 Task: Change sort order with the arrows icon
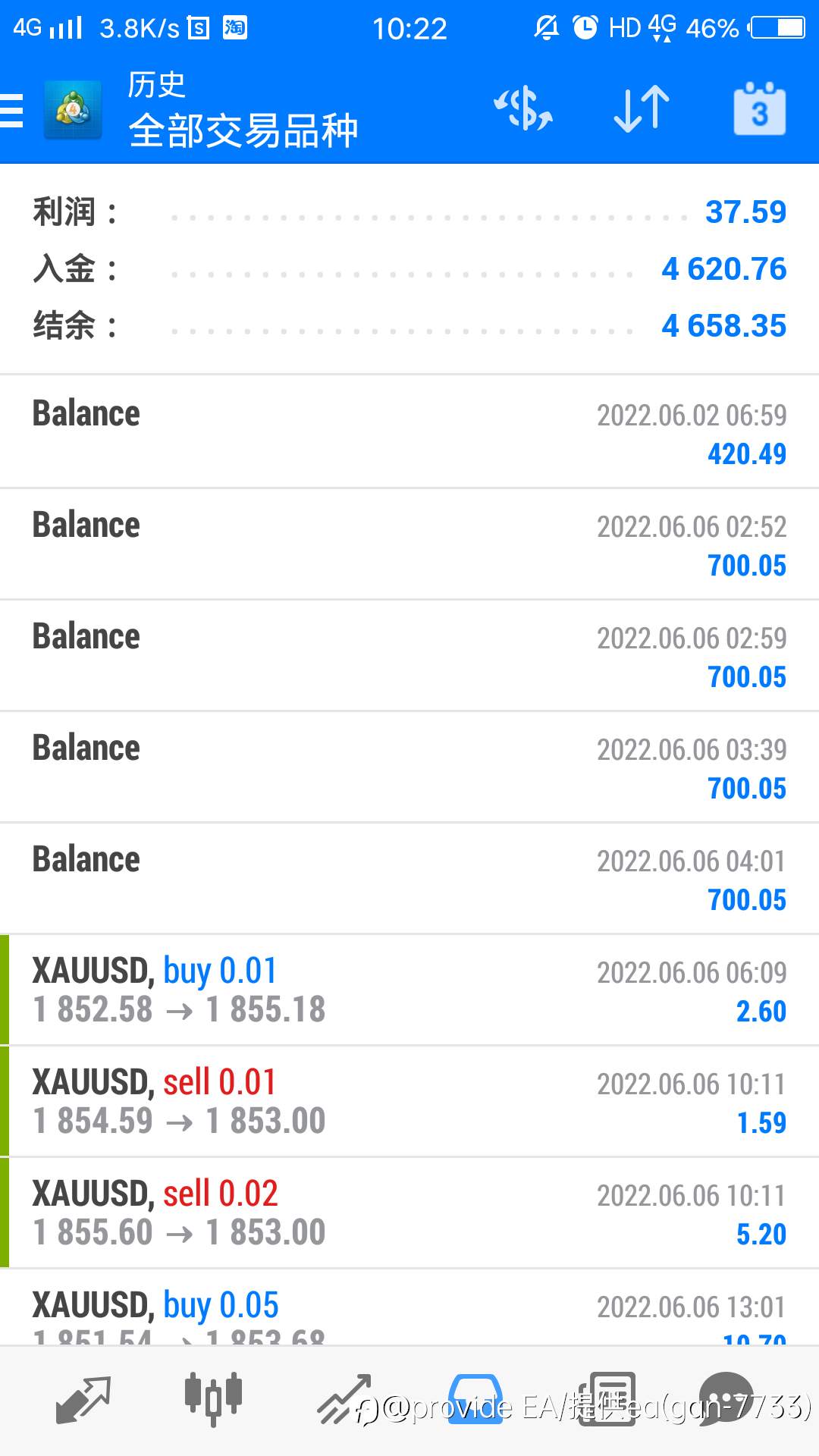pos(642,109)
